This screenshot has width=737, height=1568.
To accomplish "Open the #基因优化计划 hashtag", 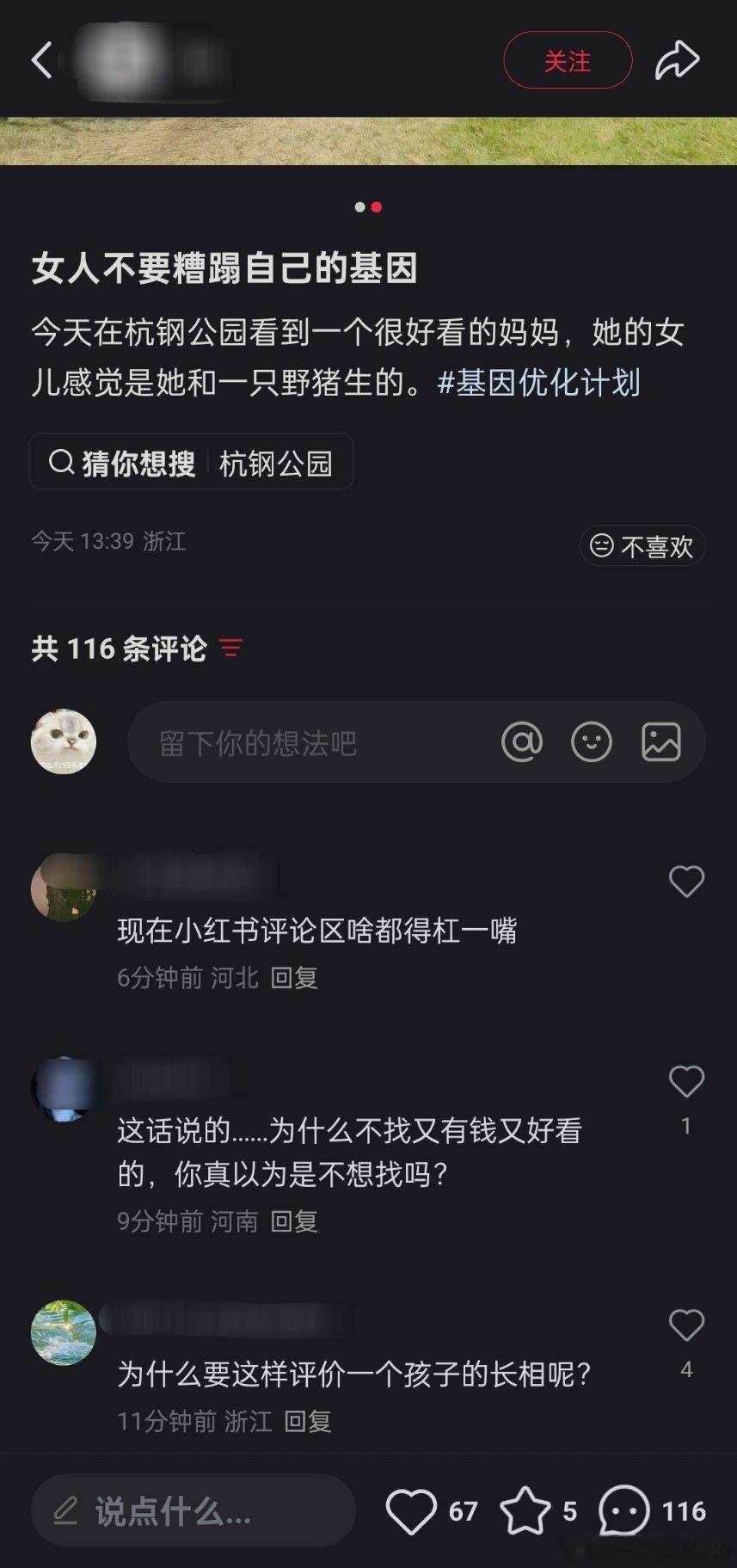I will click(x=539, y=384).
